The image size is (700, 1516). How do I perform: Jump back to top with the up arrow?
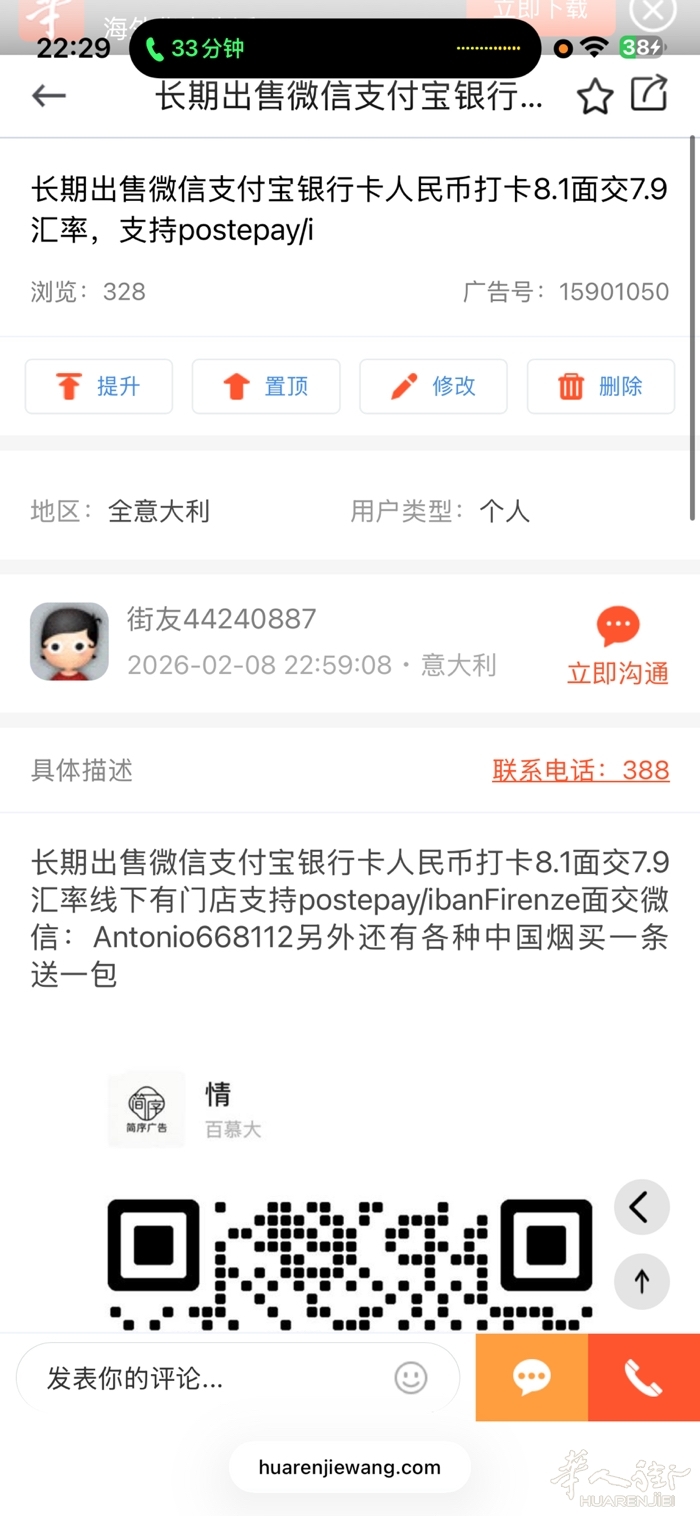coord(641,1281)
